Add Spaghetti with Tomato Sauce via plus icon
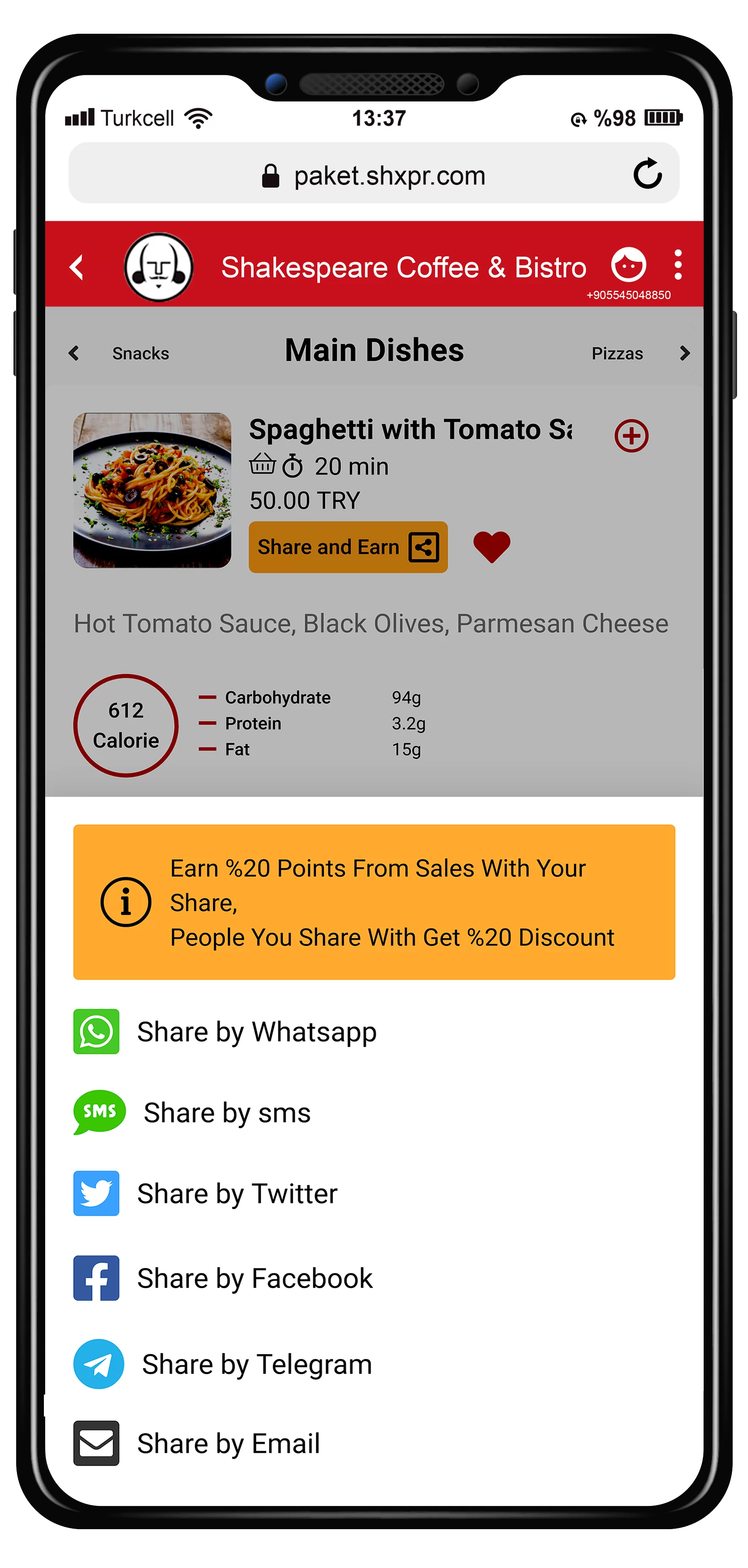The image size is (748, 1568). [631, 436]
